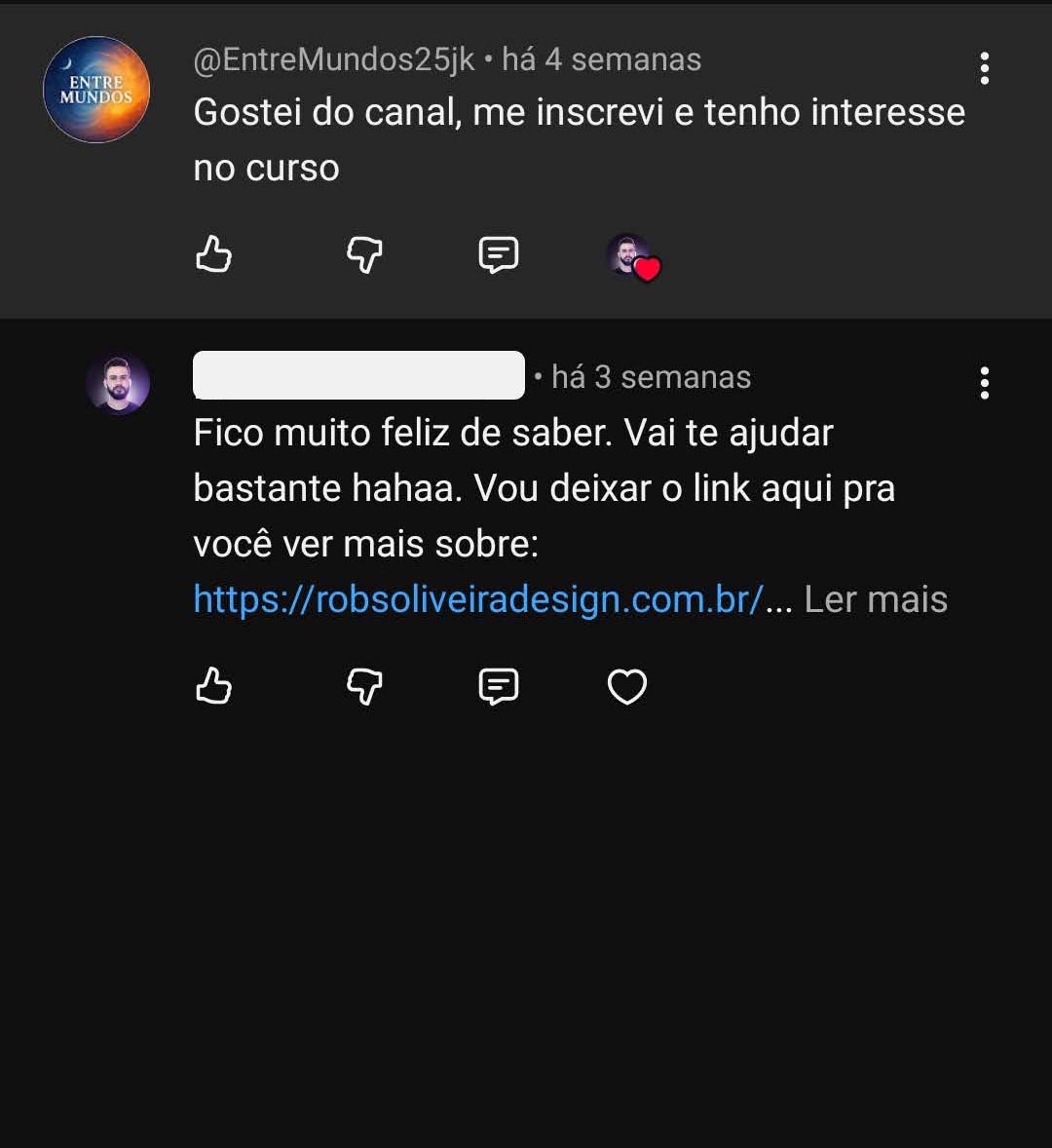Like the creator's reply comment
The width and height of the screenshot is (1052, 1148).
tap(213, 686)
